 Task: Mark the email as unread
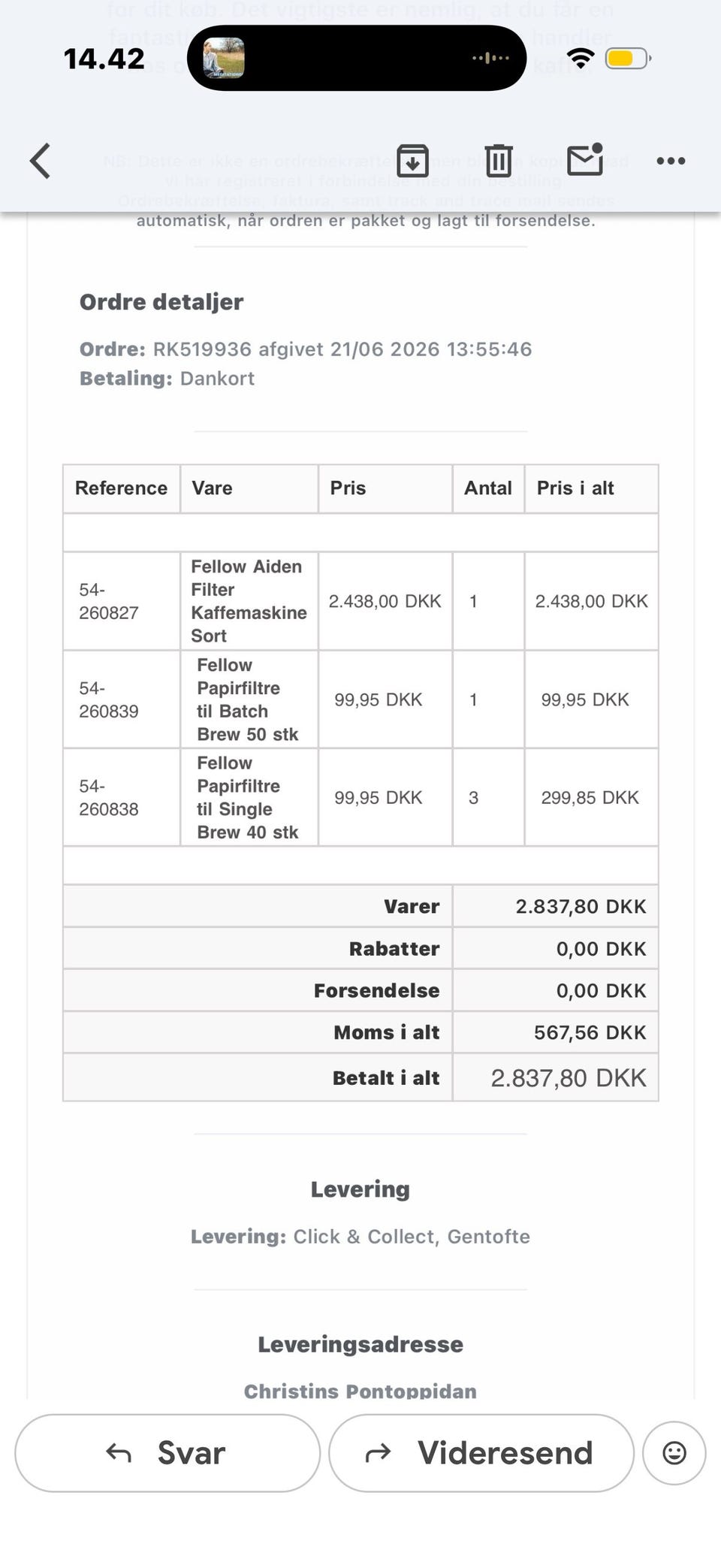tap(585, 159)
